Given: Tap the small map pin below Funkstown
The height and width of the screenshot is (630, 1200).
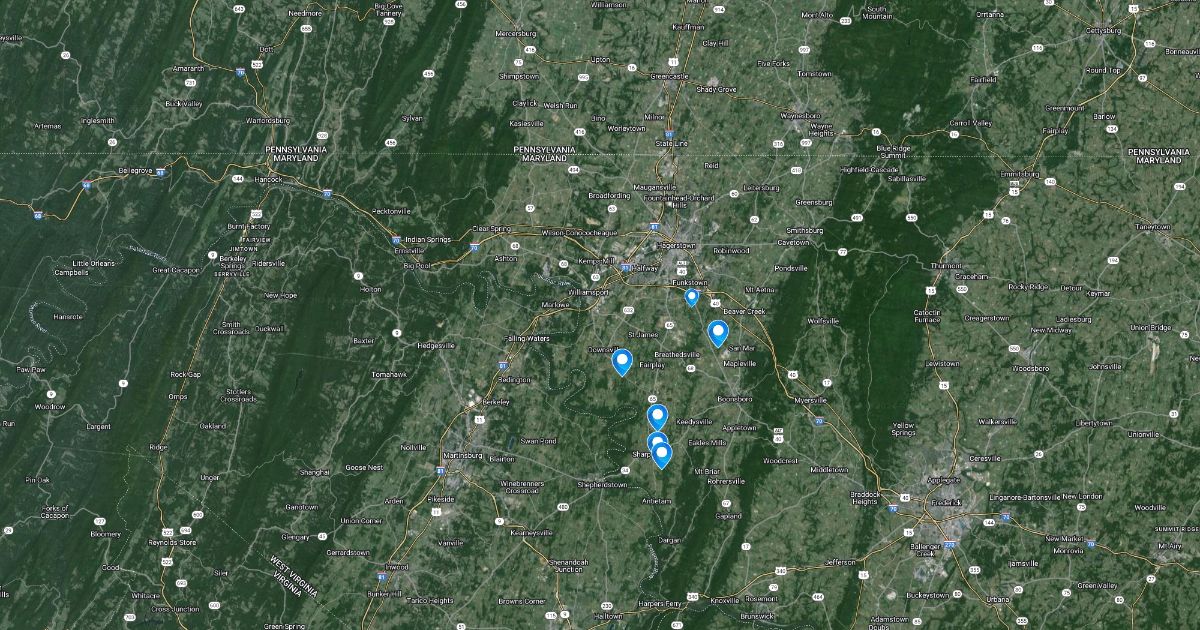Looking at the screenshot, I should pyautogui.click(x=691, y=296).
